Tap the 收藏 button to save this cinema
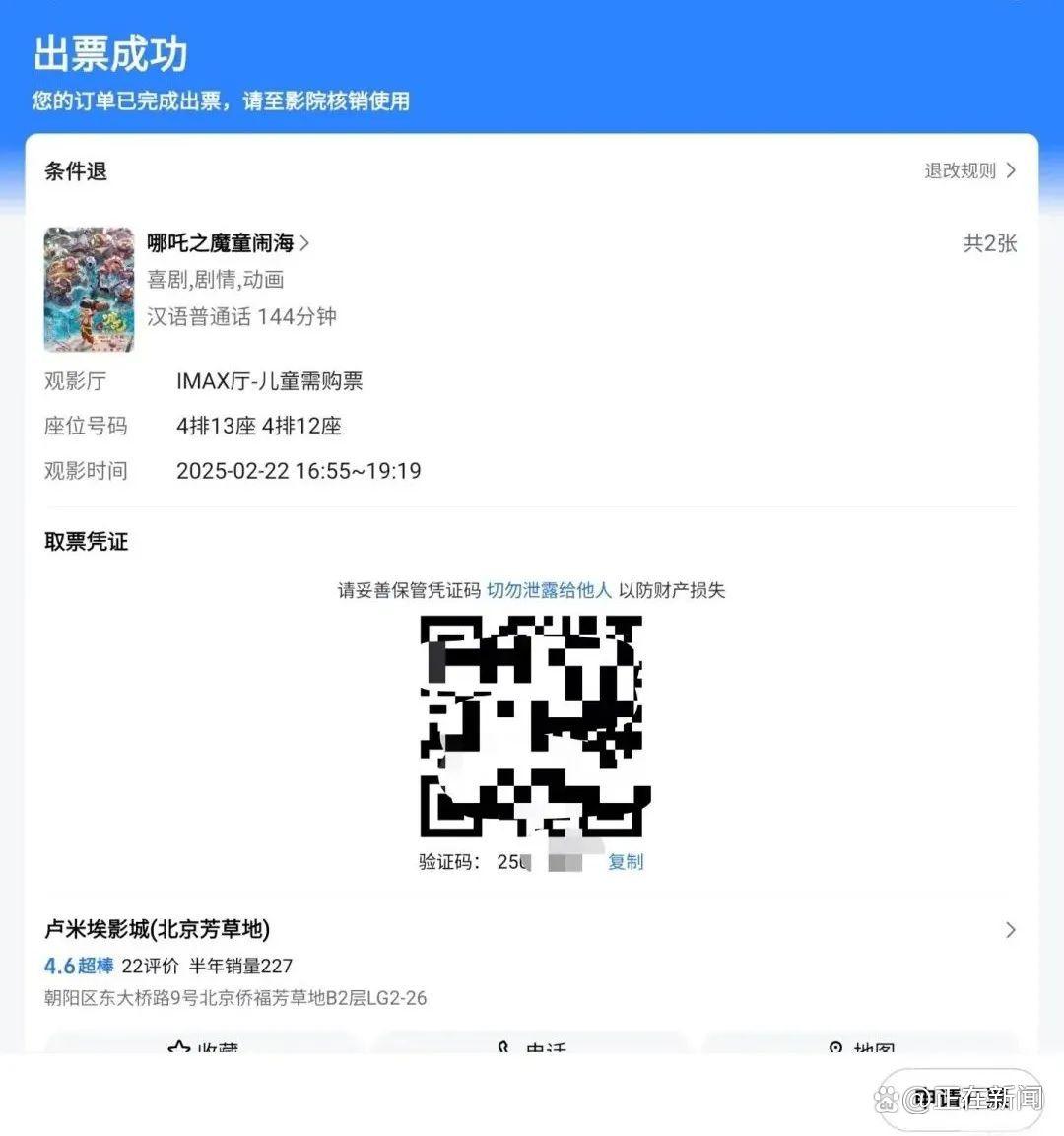The image size is (1064, 1136). tap(202, 1045)
